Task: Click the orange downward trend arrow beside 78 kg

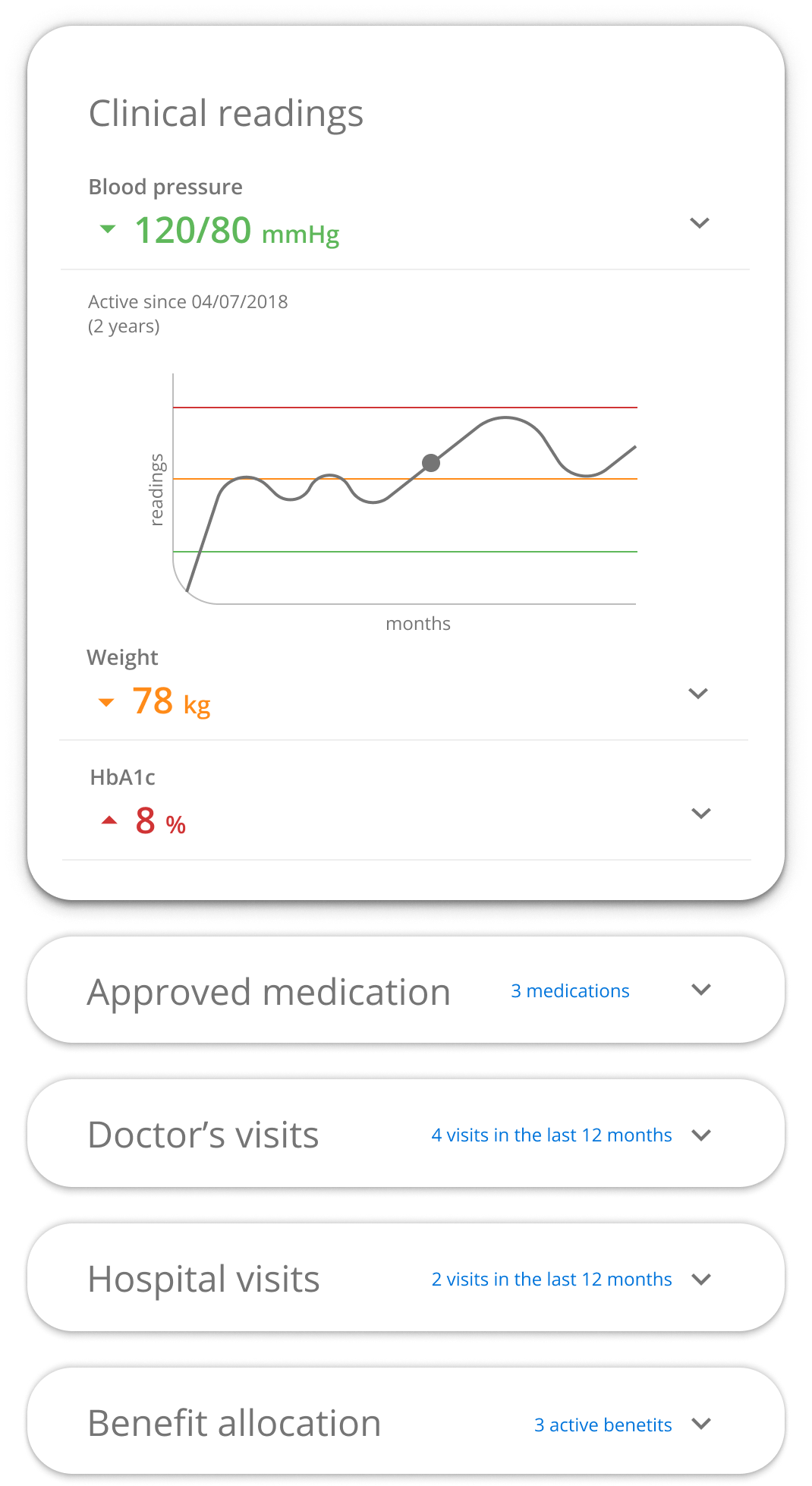Action: [107, 702]
